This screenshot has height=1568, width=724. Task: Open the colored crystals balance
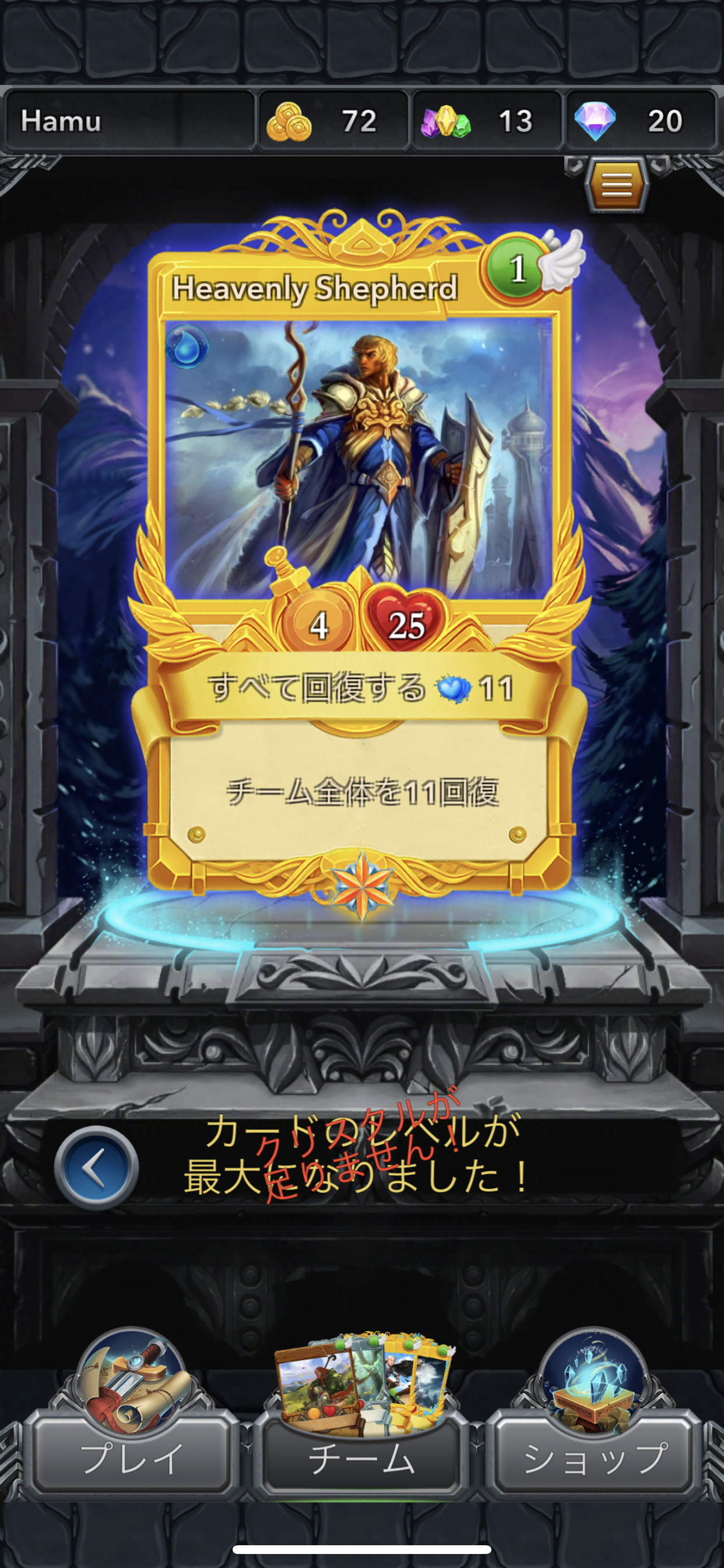click(x=487, y=121)
